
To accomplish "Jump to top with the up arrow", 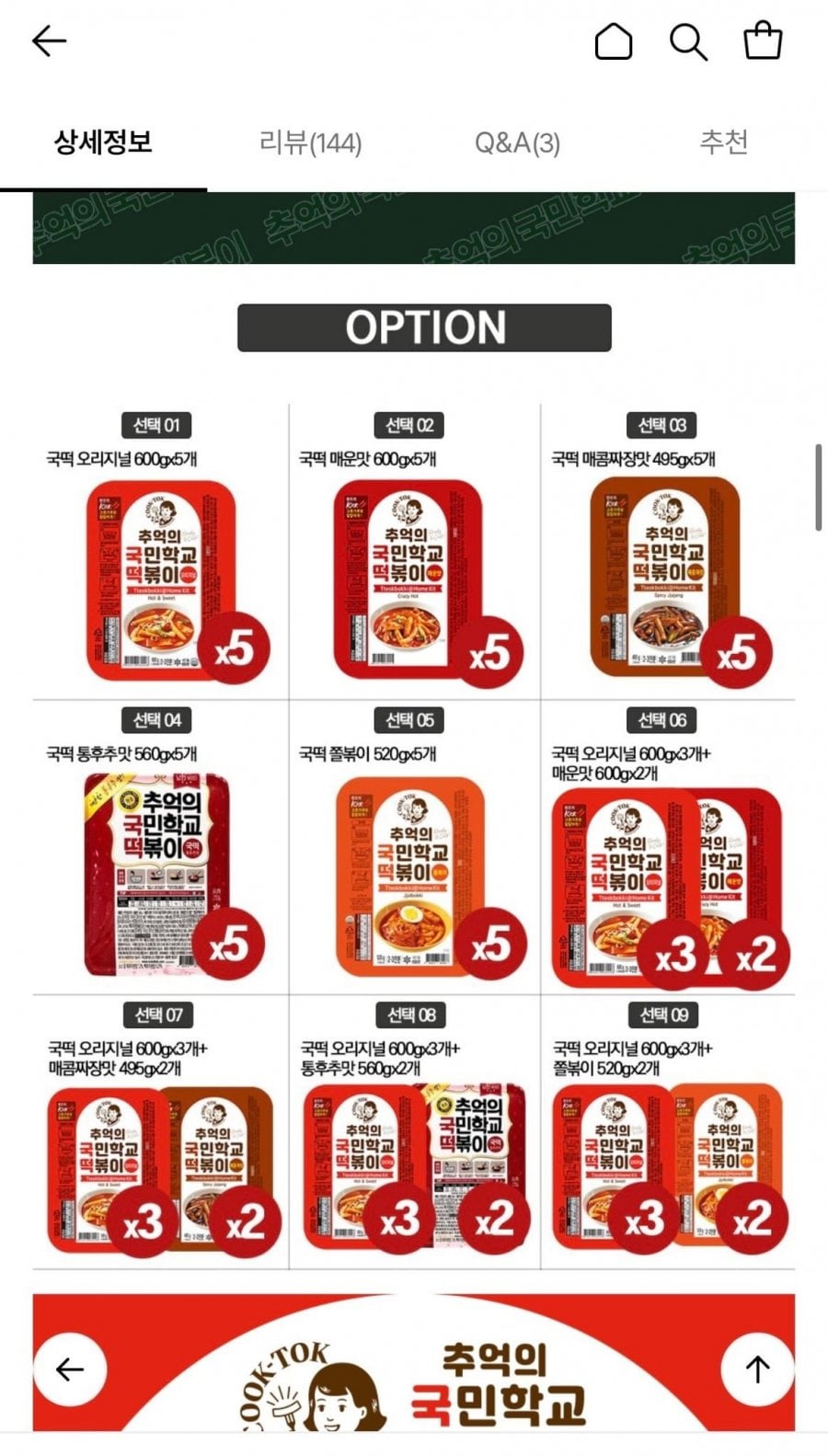I will coord(757,1369).
